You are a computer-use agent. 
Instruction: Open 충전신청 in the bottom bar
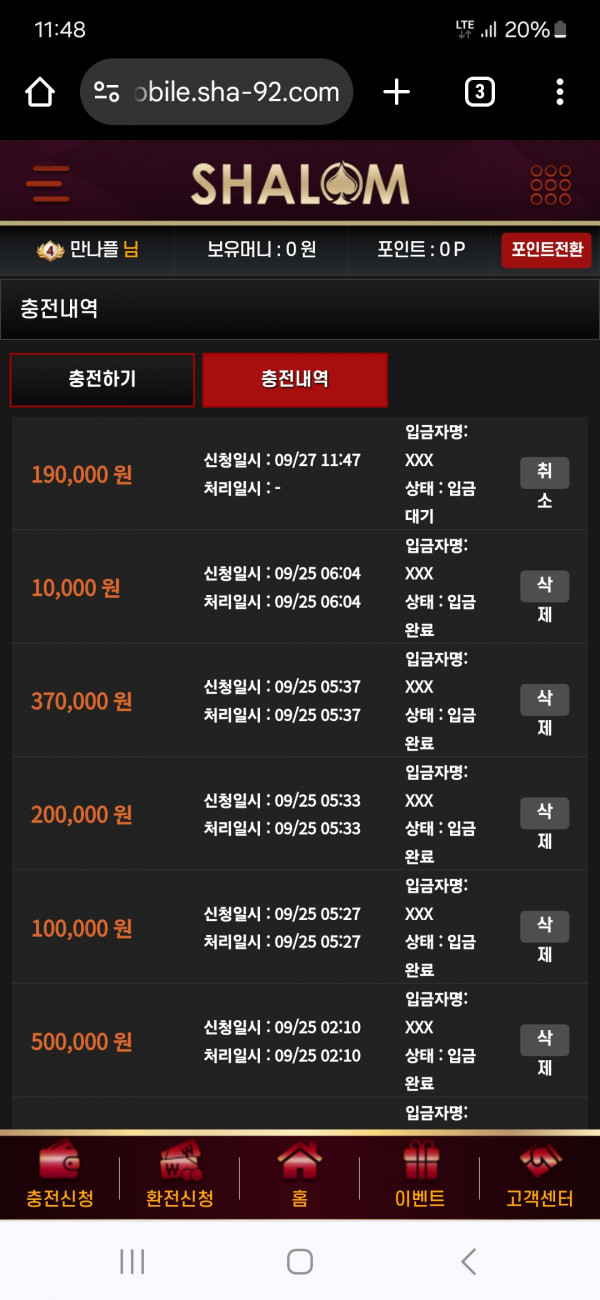pyautogui.click(x=60, y=1177)
